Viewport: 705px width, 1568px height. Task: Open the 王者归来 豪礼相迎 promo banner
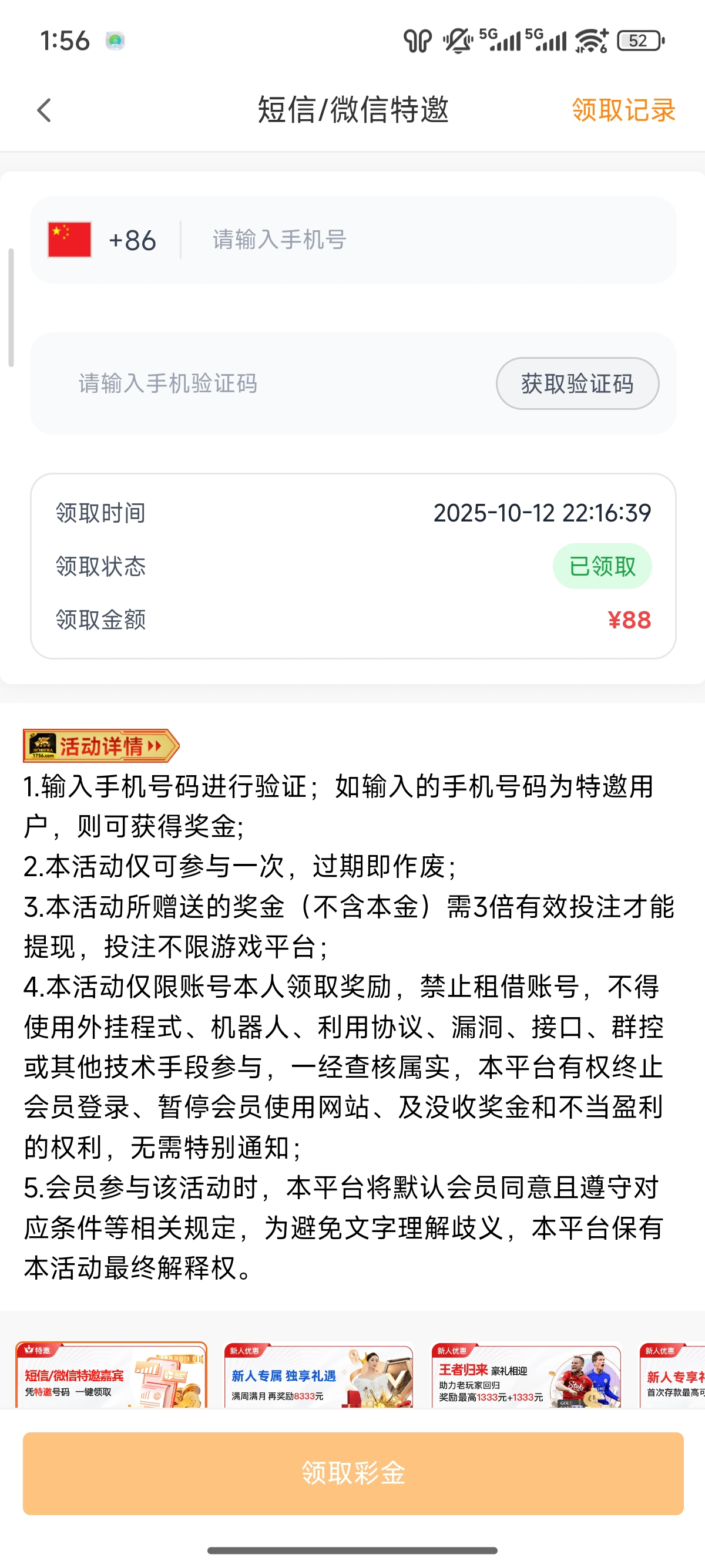coord(526,1375)
